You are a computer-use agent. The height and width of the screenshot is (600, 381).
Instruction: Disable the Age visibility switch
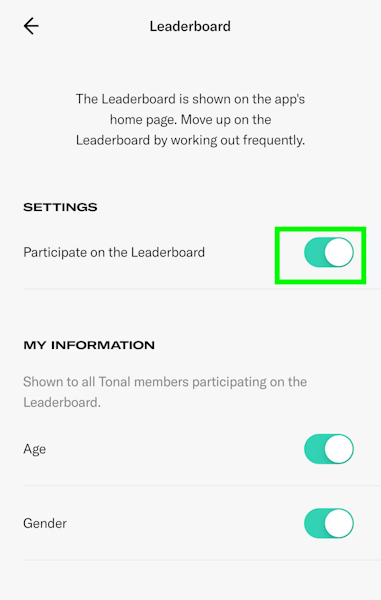coord(329,449)
